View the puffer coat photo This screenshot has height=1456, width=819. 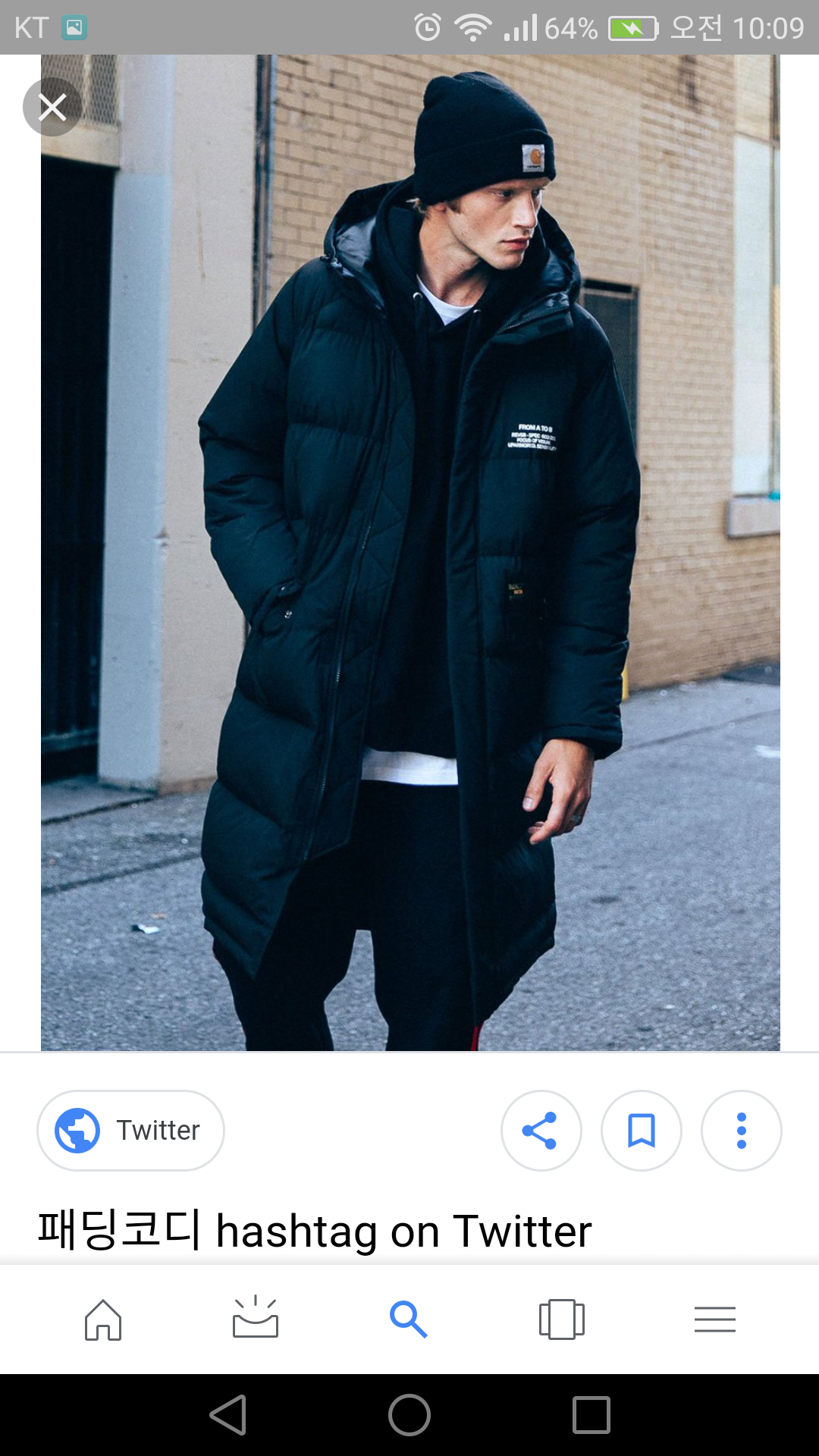410,552
